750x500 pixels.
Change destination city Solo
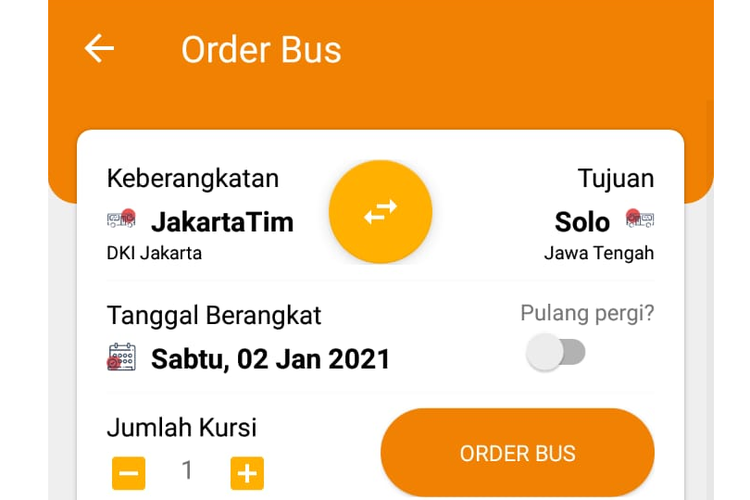(583, 221)
